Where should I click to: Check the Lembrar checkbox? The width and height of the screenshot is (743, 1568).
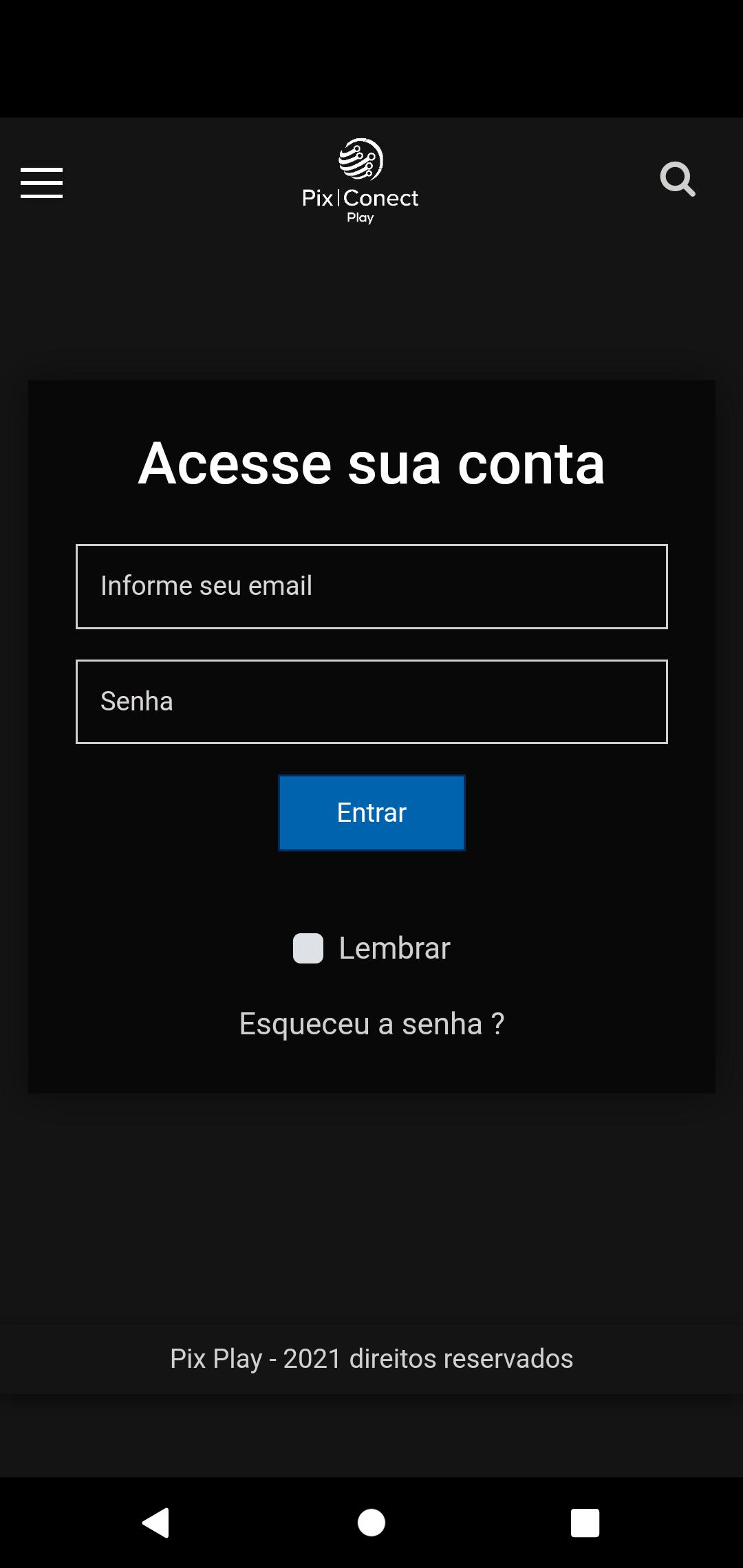(x=308, y=948)
